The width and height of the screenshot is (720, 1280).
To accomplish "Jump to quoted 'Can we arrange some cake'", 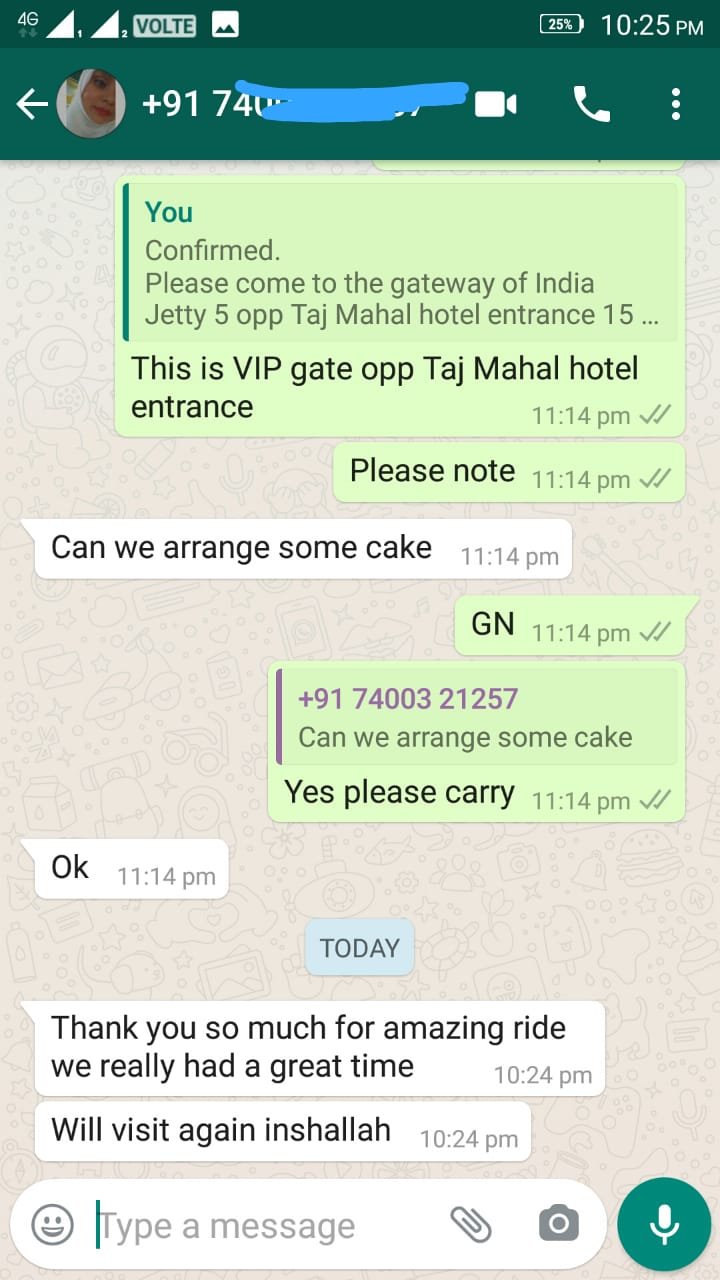I will [476, 718].
